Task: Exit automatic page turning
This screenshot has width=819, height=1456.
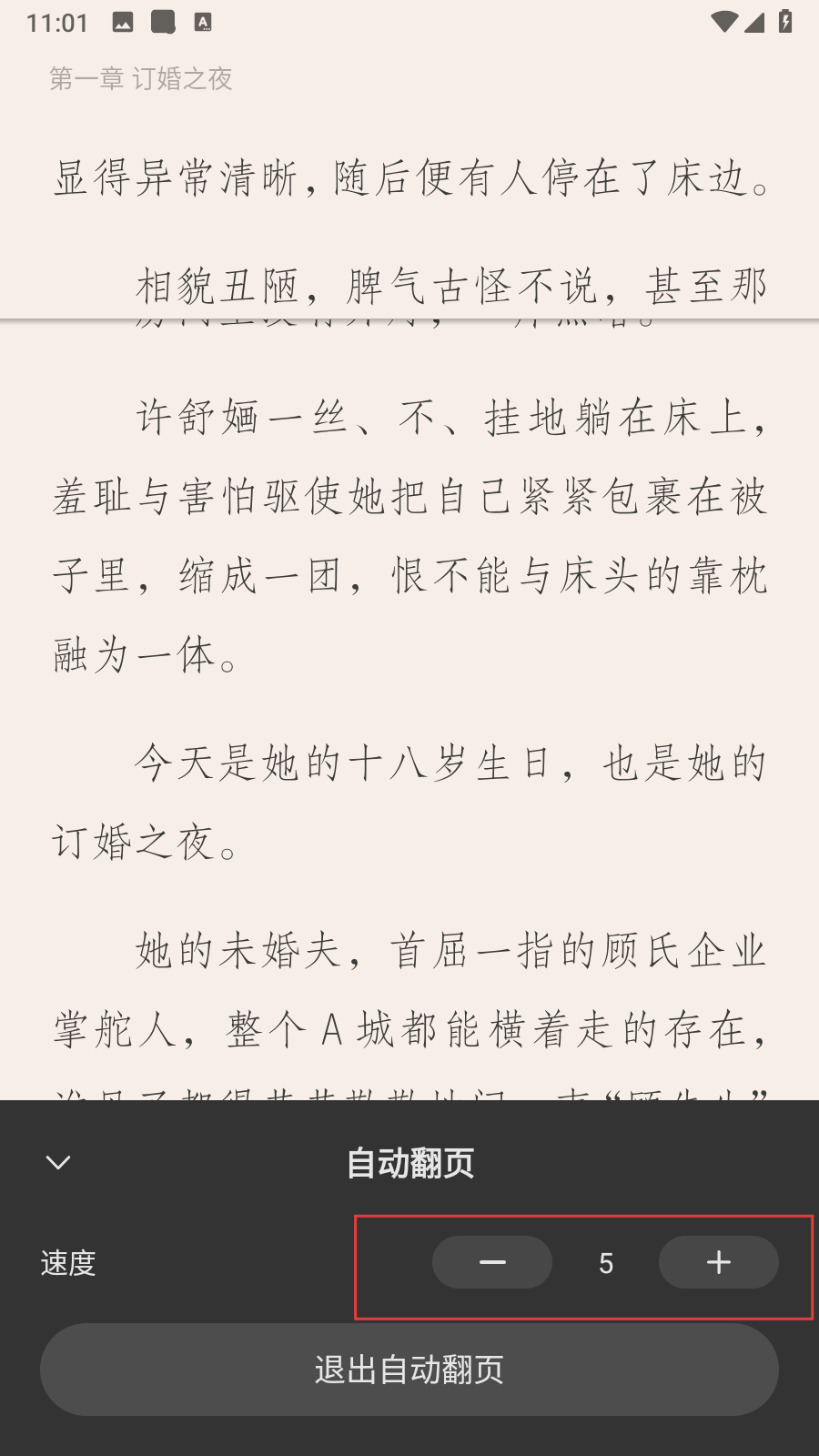Action: [x=409, y=1370]
